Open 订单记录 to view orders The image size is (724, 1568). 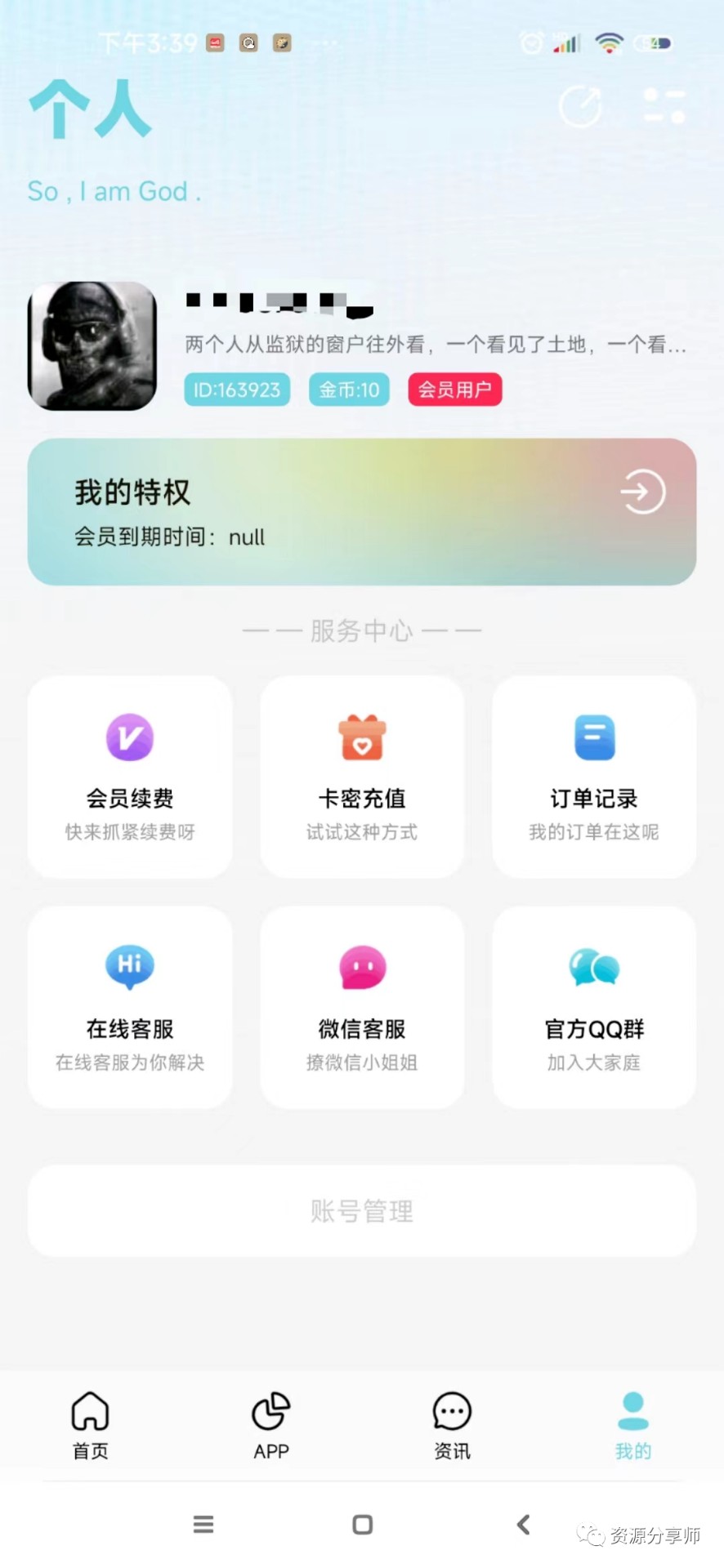(x=593, y=737)
